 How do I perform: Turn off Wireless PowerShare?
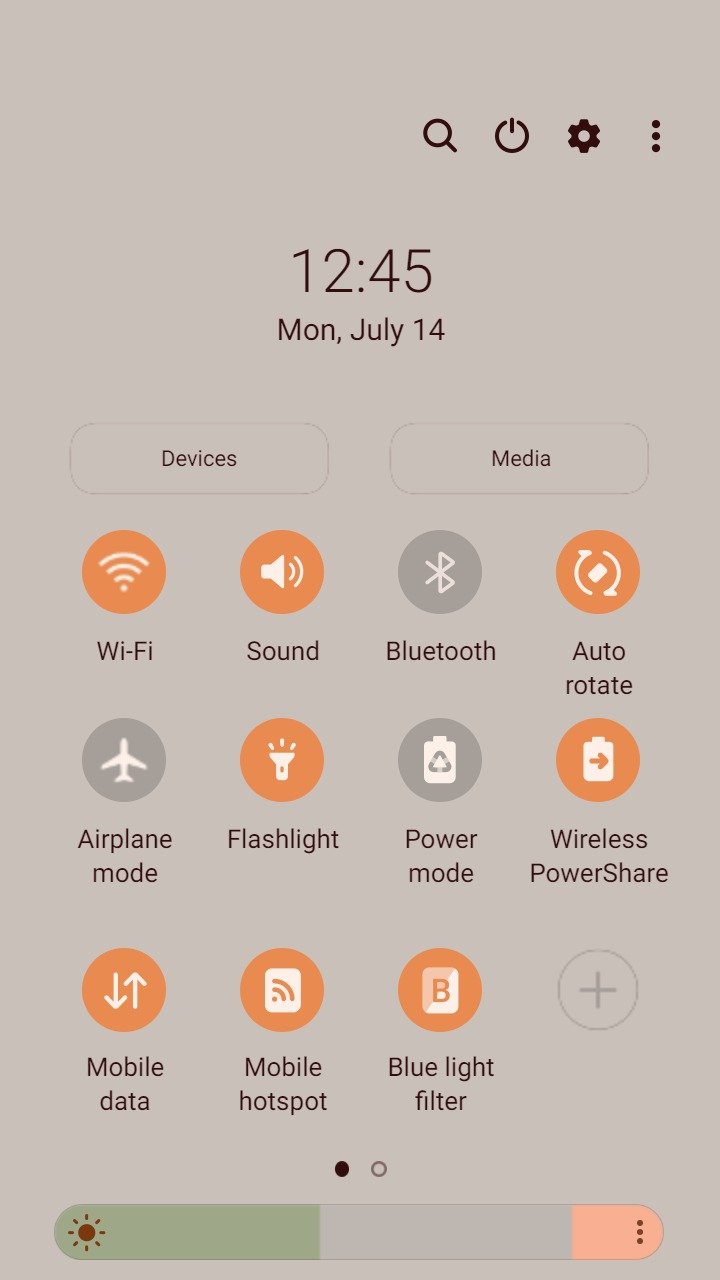click(x=598, y=760)
